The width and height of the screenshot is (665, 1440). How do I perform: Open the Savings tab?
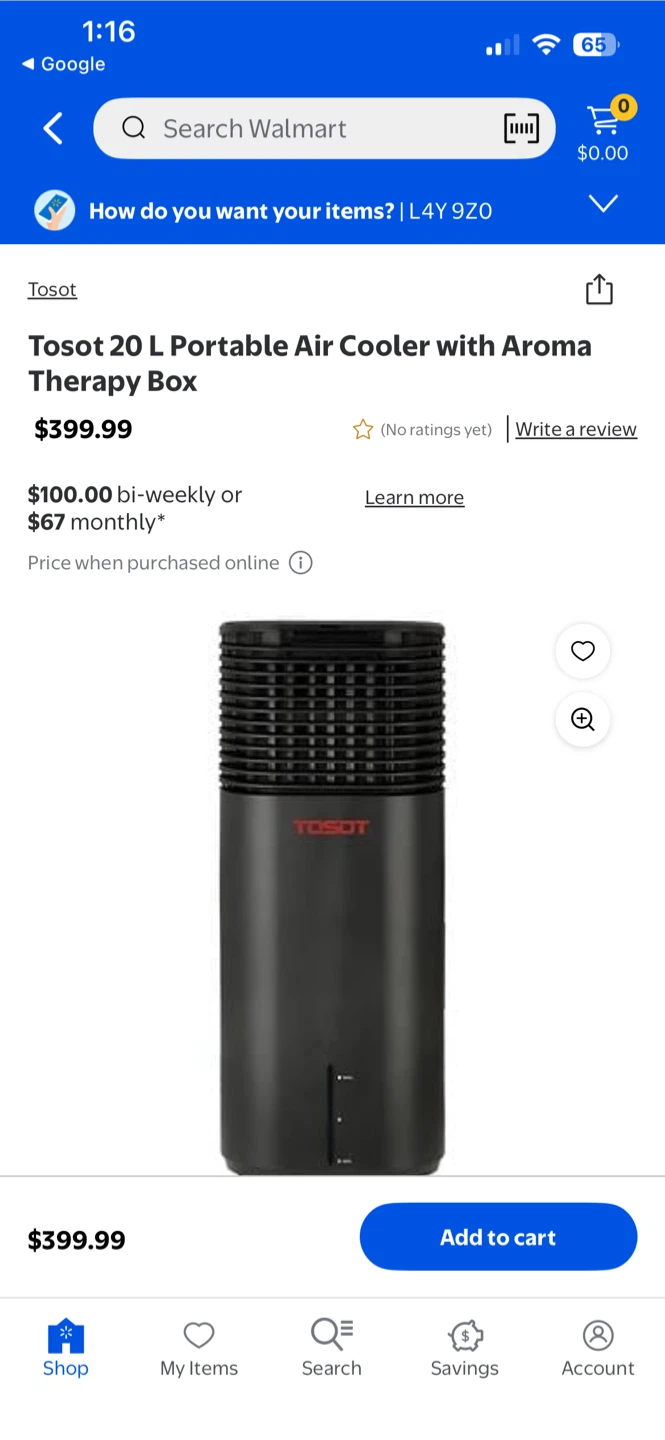(465, 1348)
